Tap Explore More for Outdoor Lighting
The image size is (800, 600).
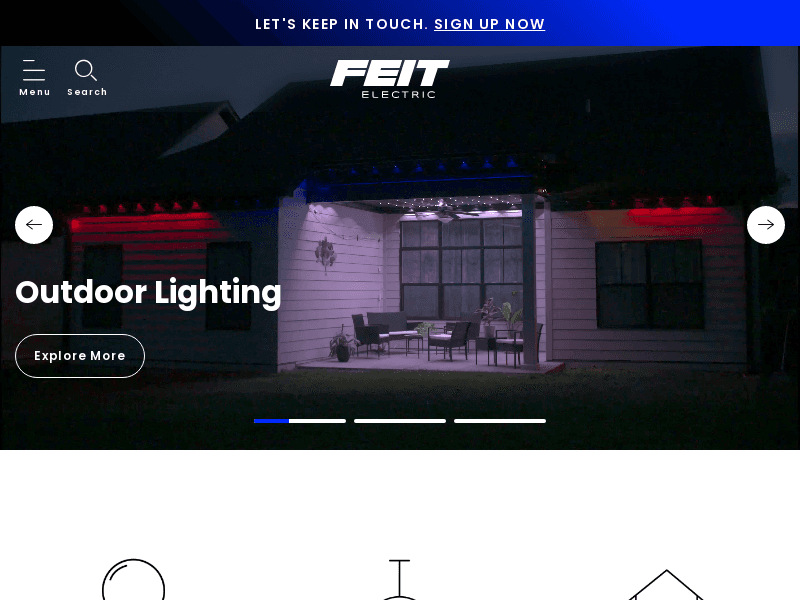tap(80, 356)
